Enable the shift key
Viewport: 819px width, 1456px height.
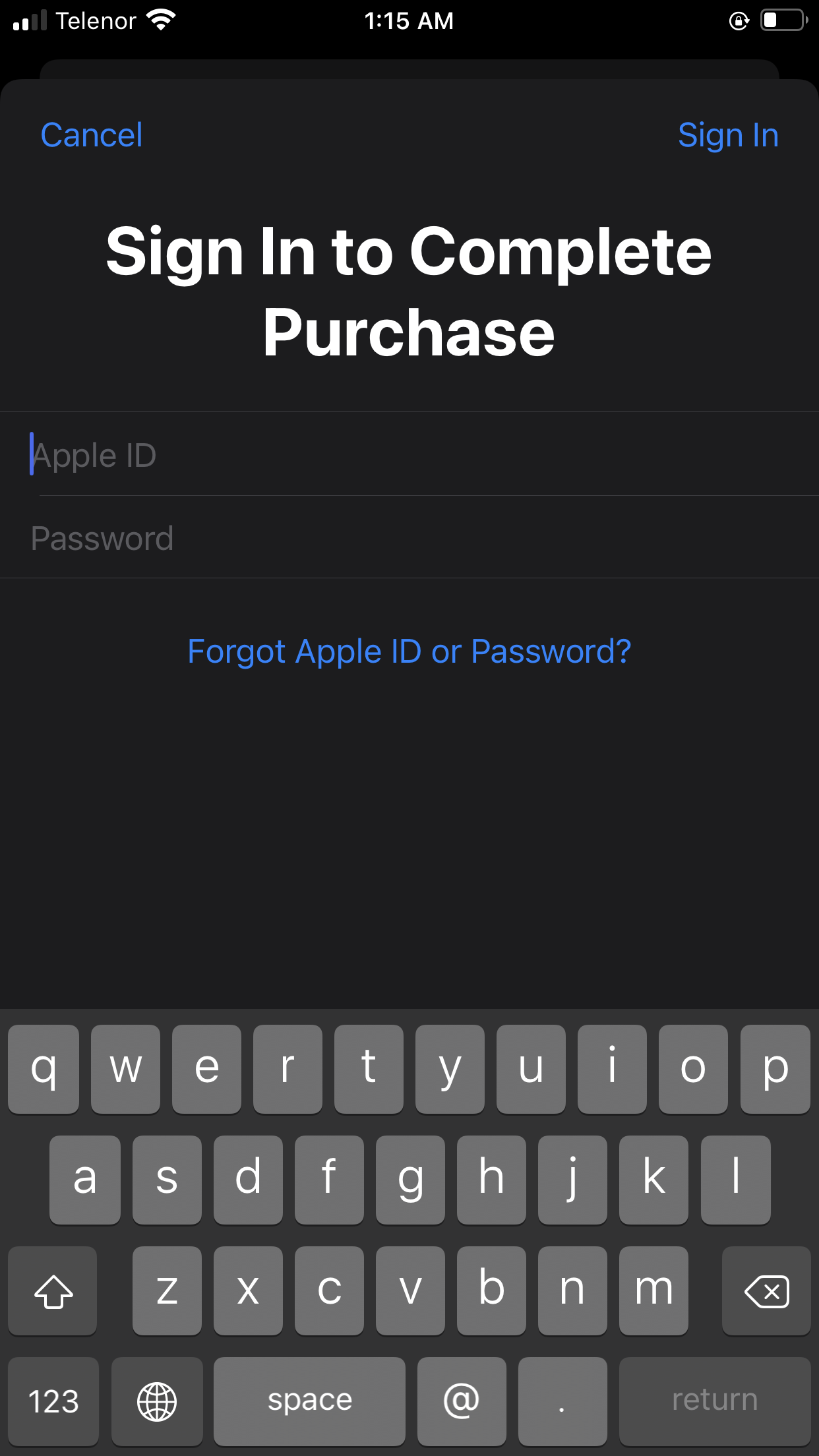coord(53,1290)
